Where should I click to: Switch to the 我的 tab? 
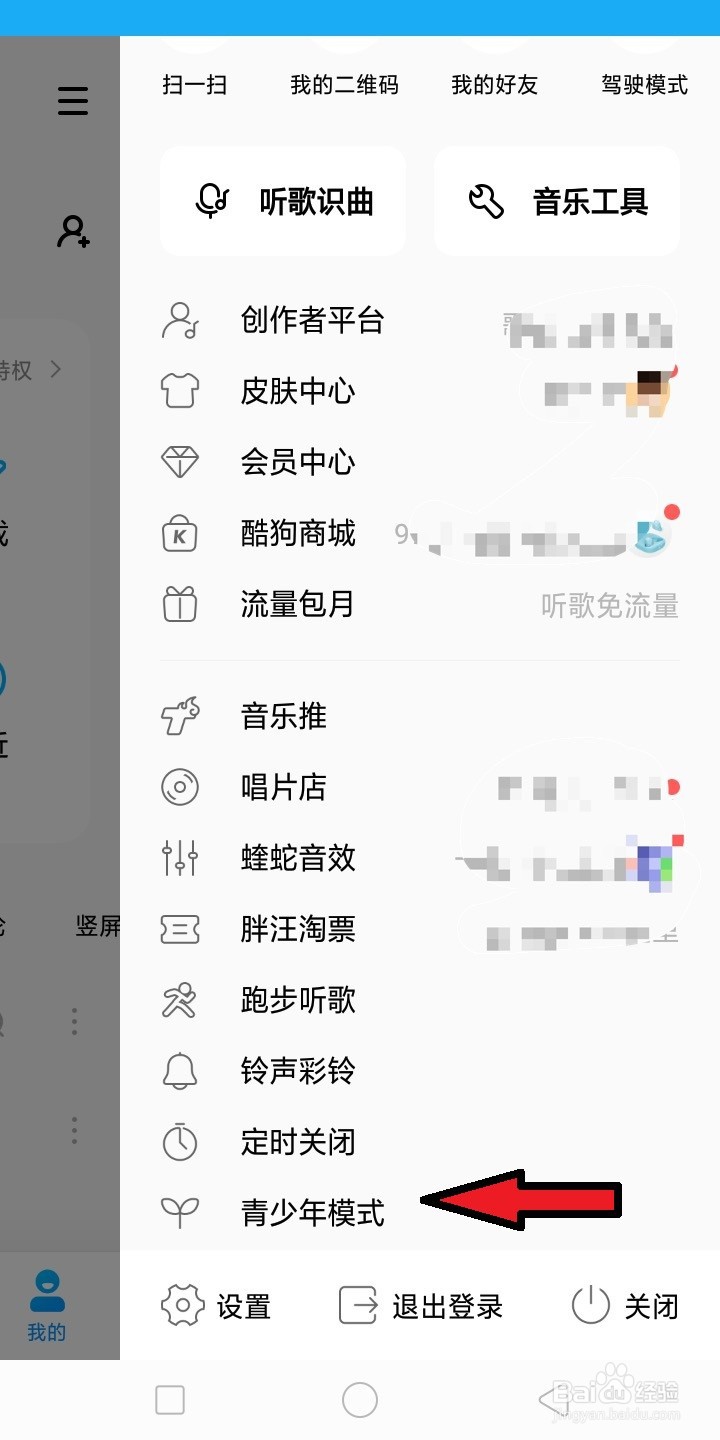[44, 1305]
